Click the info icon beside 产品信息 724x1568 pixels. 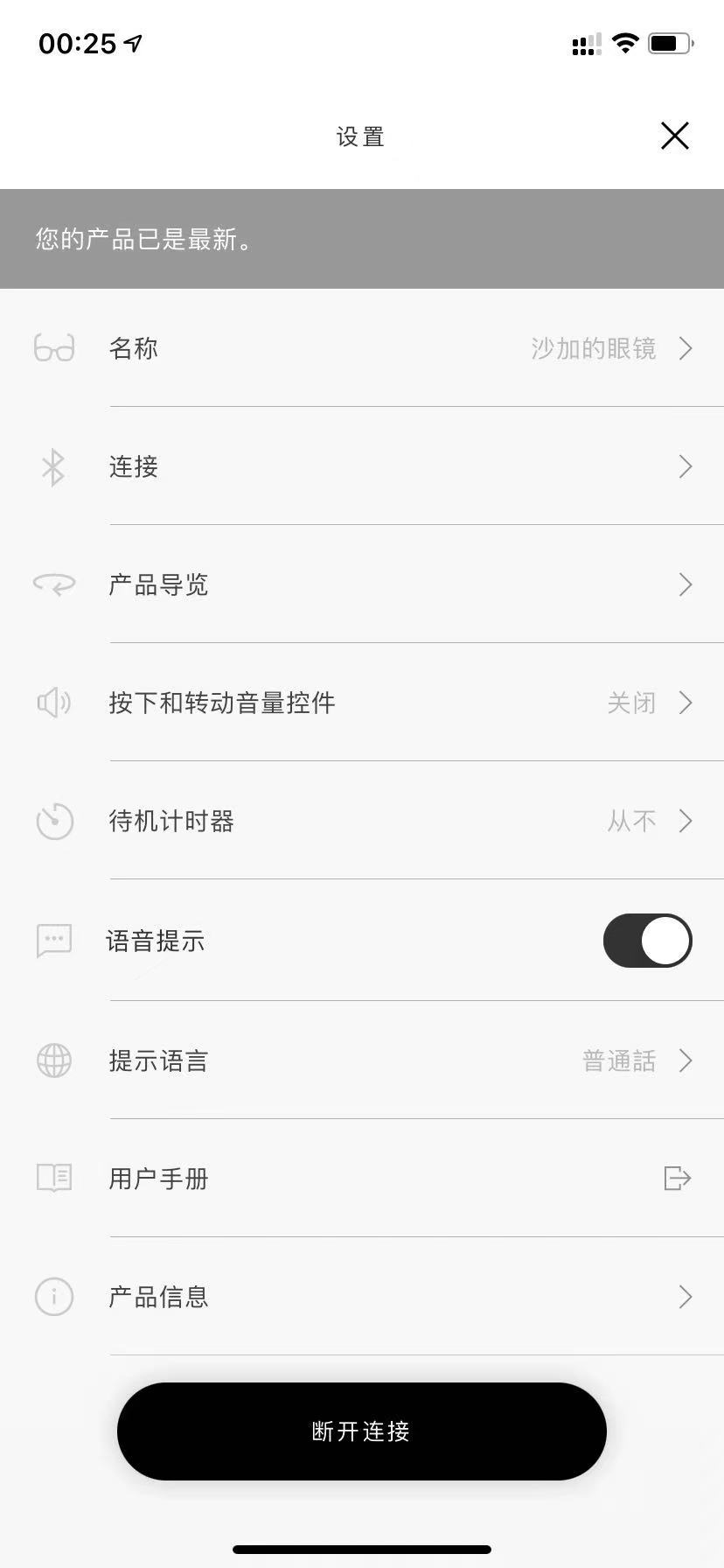(53, 1297)
